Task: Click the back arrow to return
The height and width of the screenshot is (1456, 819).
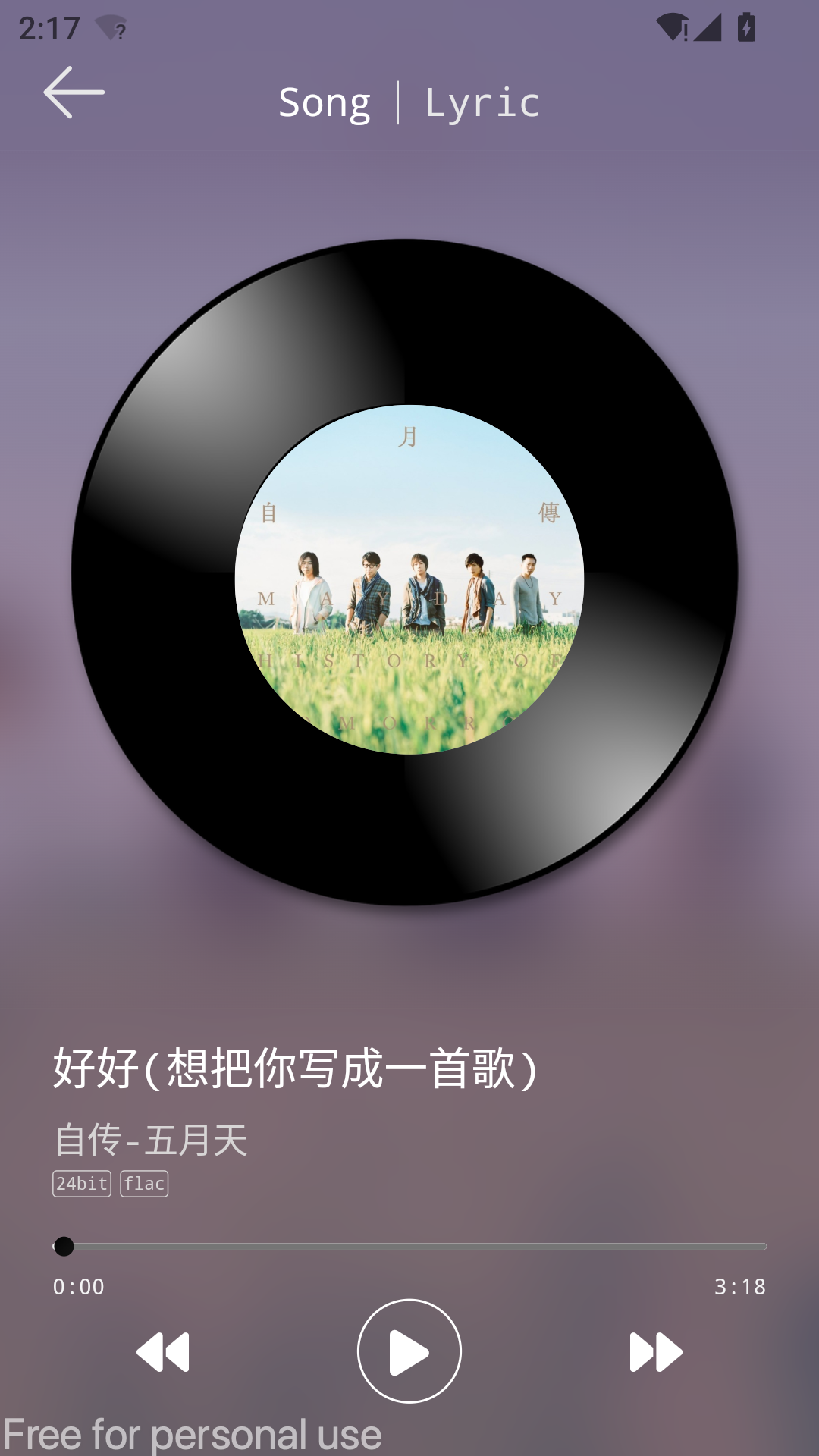Action: pyautogui.click(x=74, y=91)
